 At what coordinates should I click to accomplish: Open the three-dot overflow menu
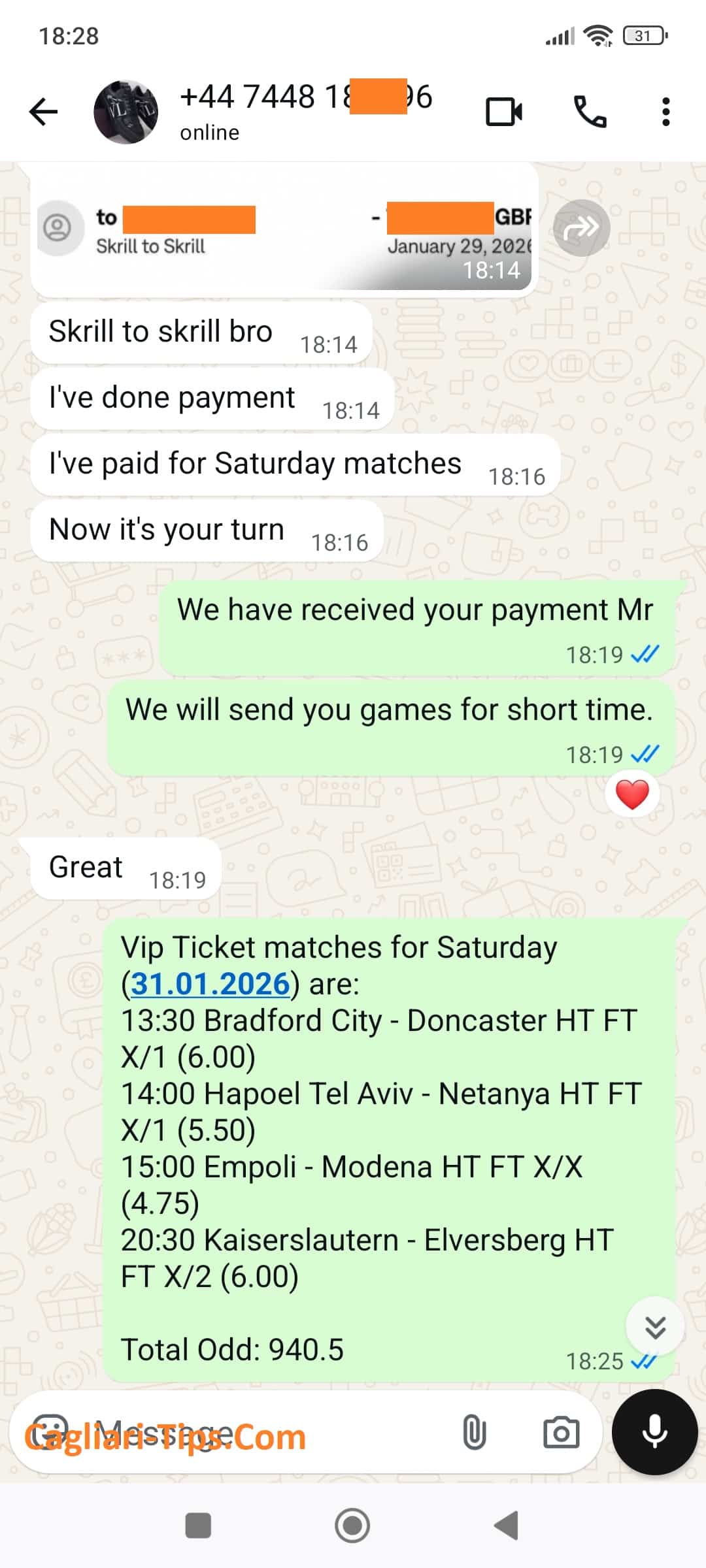pyautogui.click(x=665, y=112)
